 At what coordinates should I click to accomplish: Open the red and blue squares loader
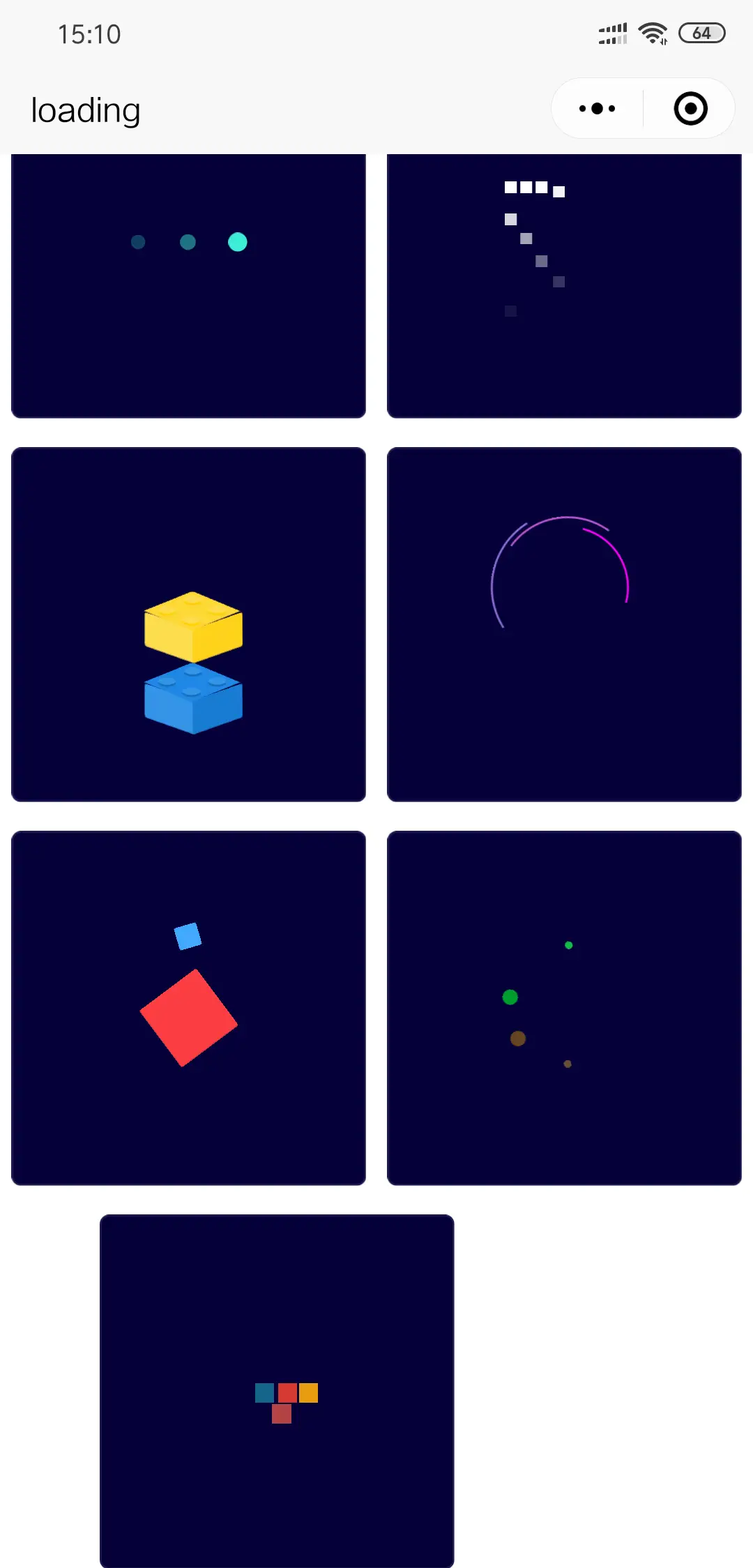tap(188, 1007)
